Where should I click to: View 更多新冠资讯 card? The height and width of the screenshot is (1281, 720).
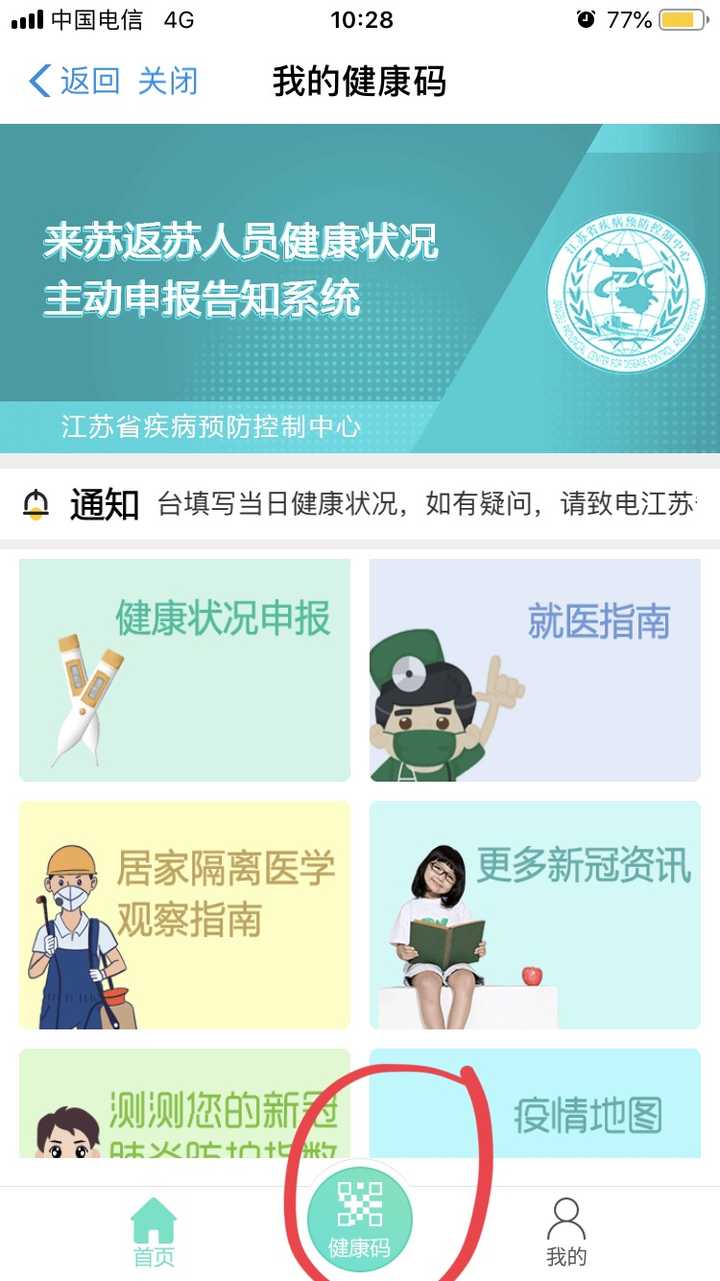[535, 915]
